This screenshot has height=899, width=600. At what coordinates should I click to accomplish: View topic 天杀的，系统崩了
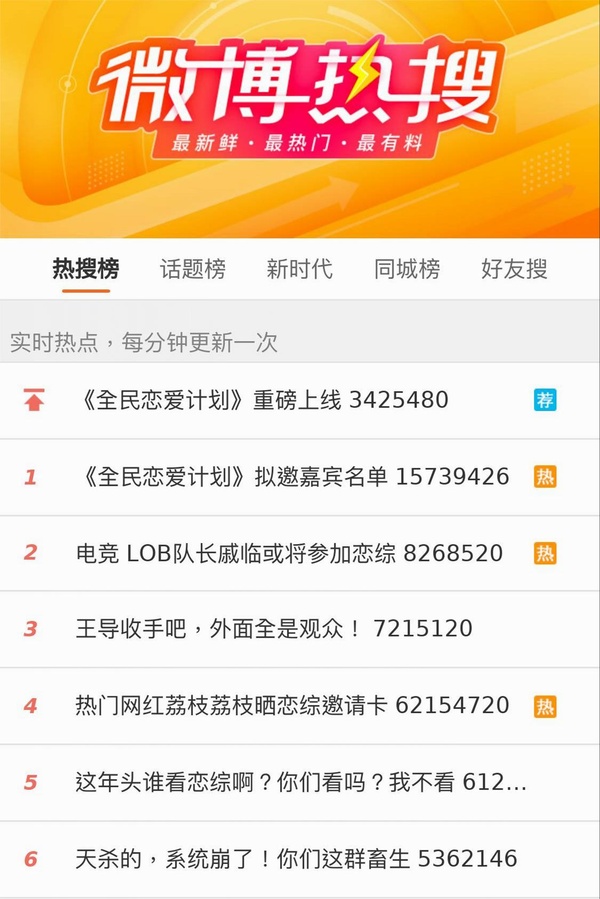296,858
